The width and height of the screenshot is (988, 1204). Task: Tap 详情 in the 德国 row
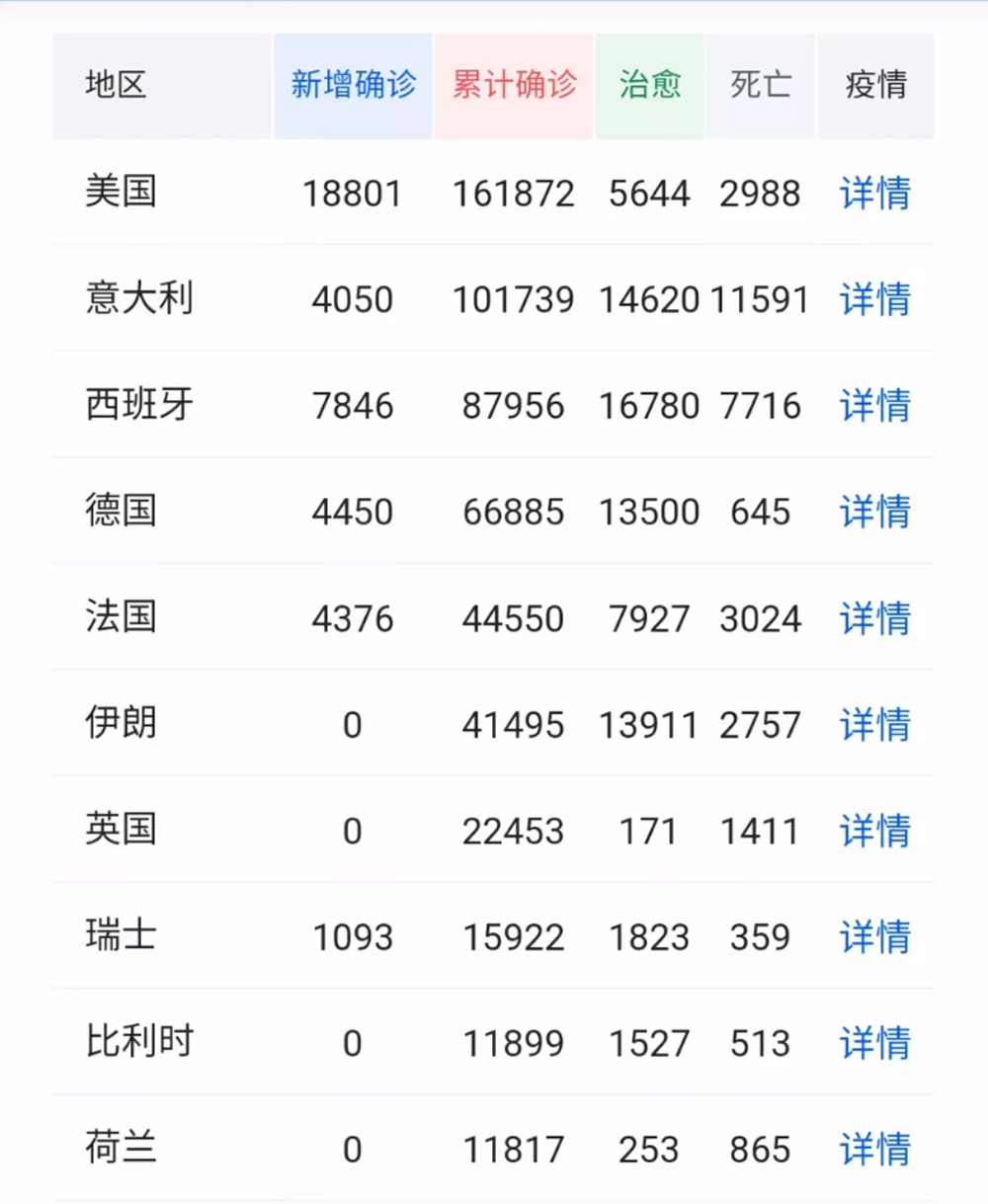(x=874, y=512)
